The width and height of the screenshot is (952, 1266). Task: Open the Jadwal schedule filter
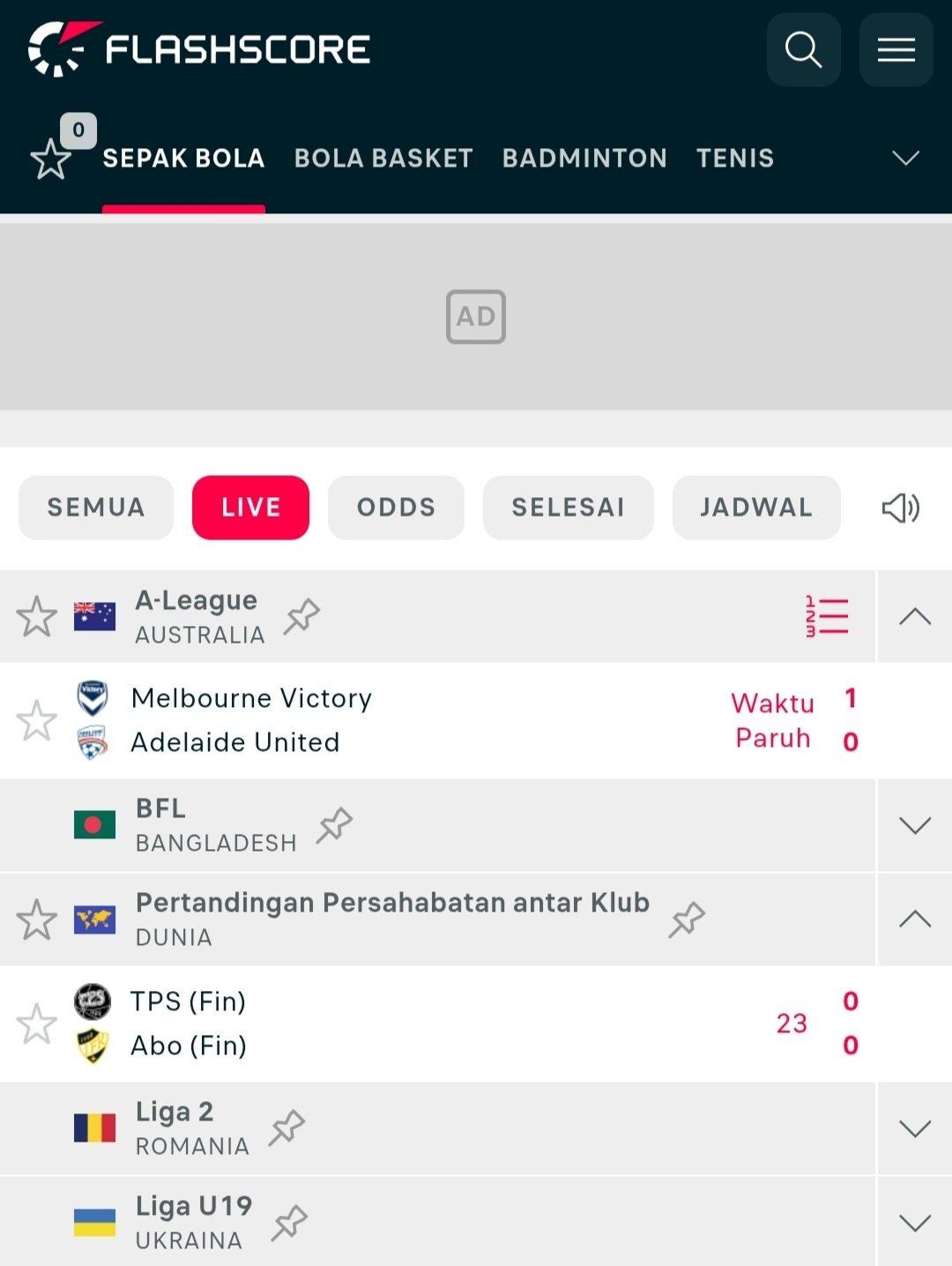[755, 507]
